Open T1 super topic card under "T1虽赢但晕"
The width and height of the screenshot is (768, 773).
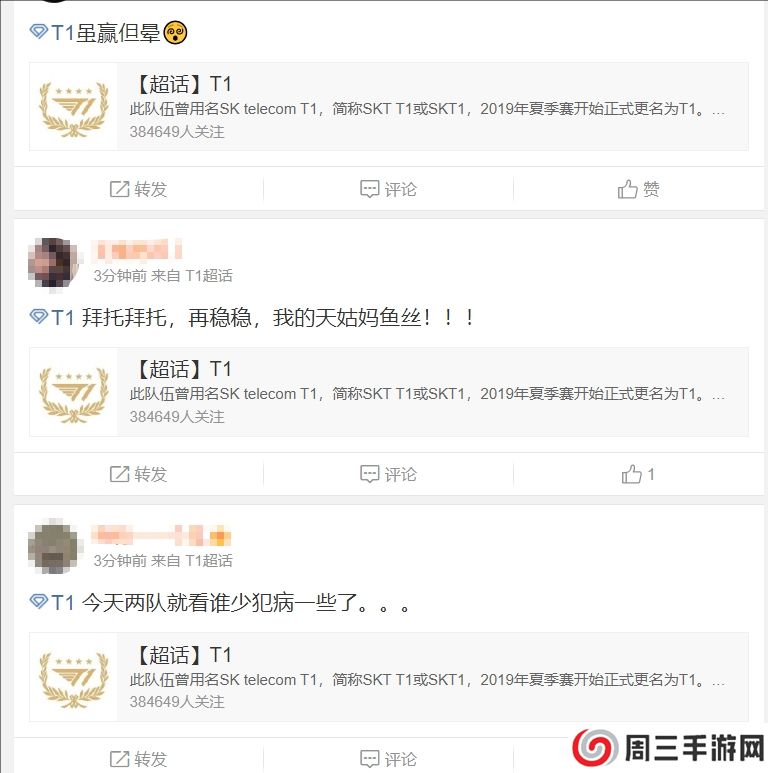(388, 107)
